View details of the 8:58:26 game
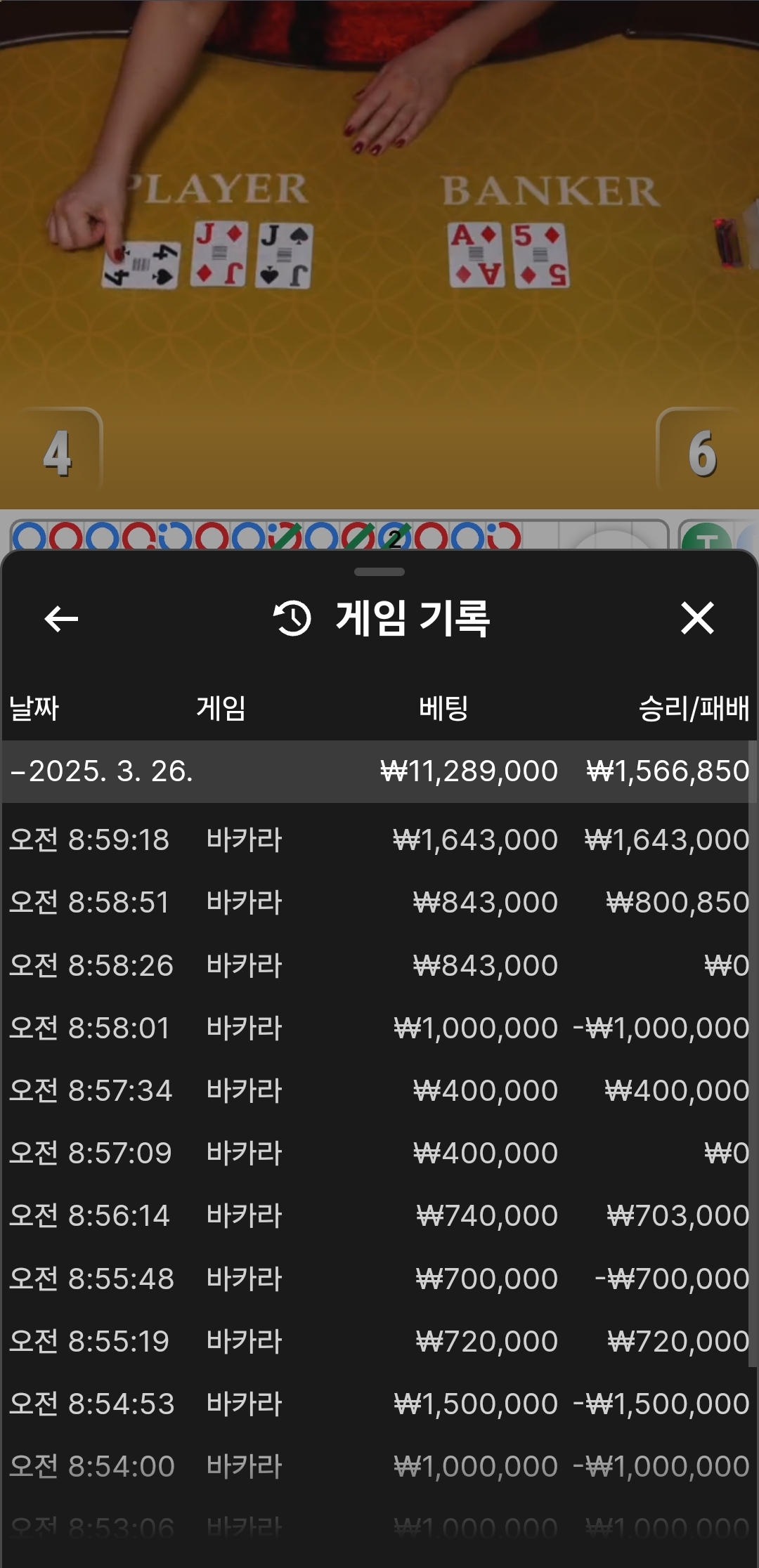 (378, 965)
